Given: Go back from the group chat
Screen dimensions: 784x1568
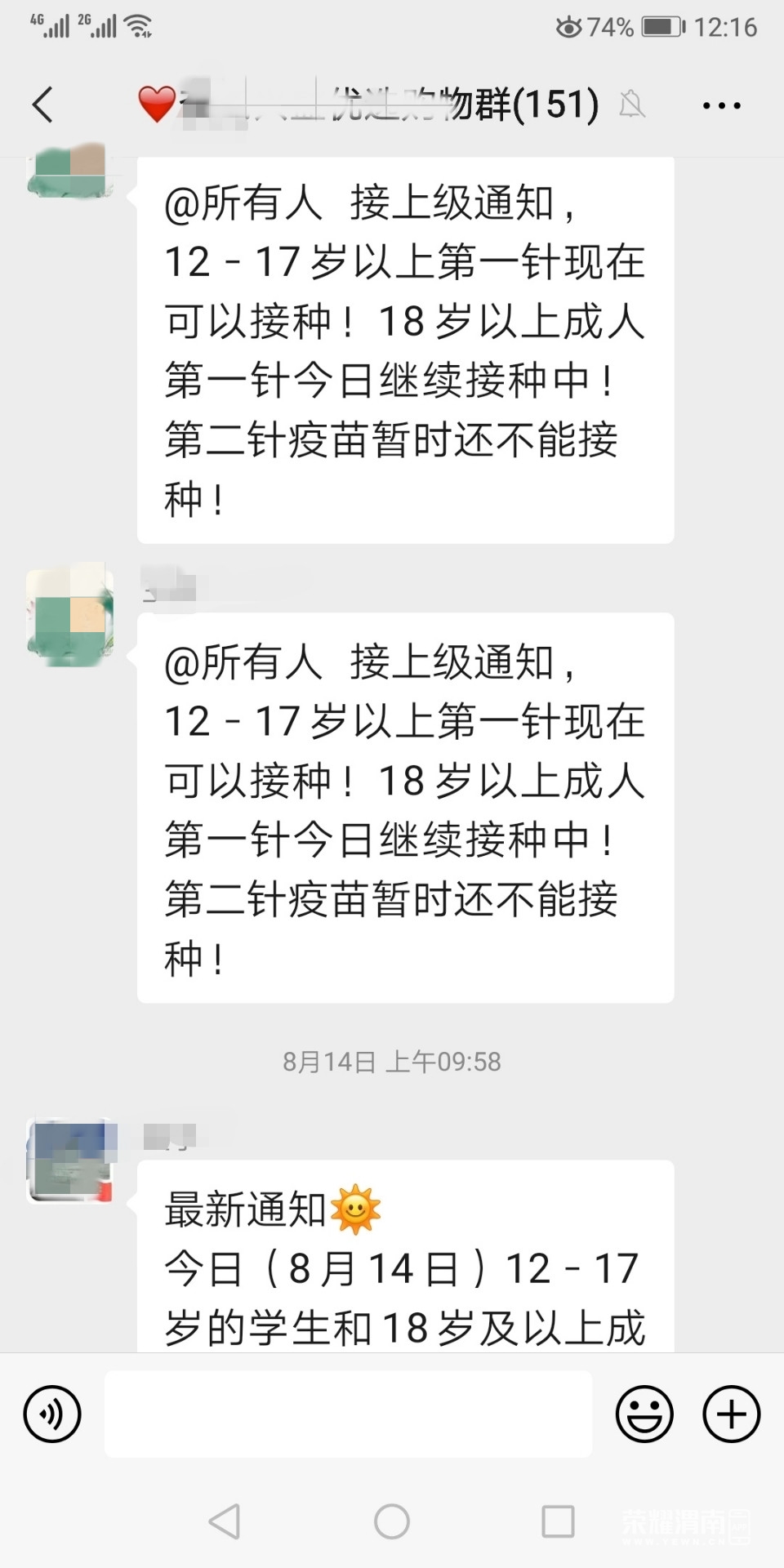Looking at the screenshot, I should click(42, 105).
